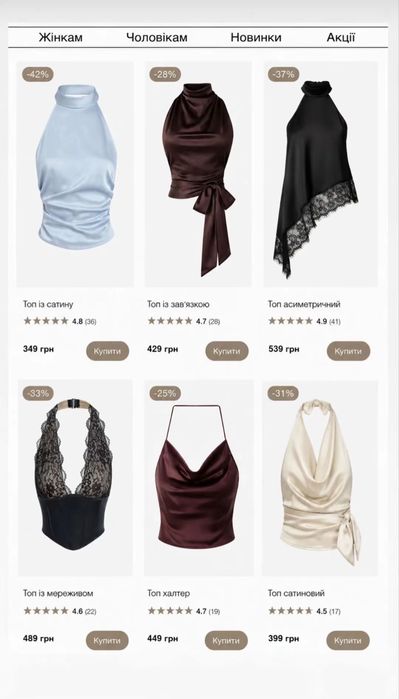Open the Чоловікам section
Screen dimensions: 399x699
click(x=157, y=37)
